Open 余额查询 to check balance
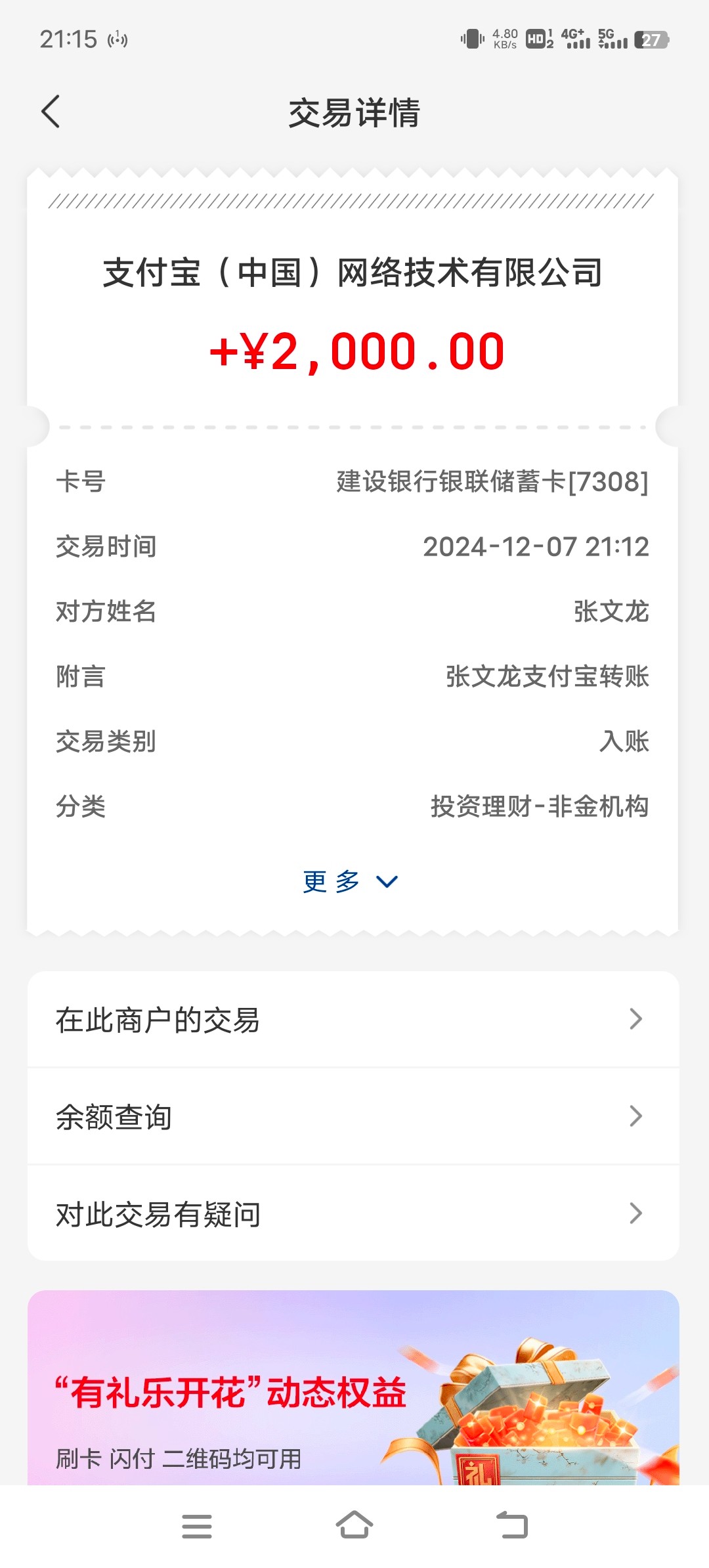 (353, 1116)
